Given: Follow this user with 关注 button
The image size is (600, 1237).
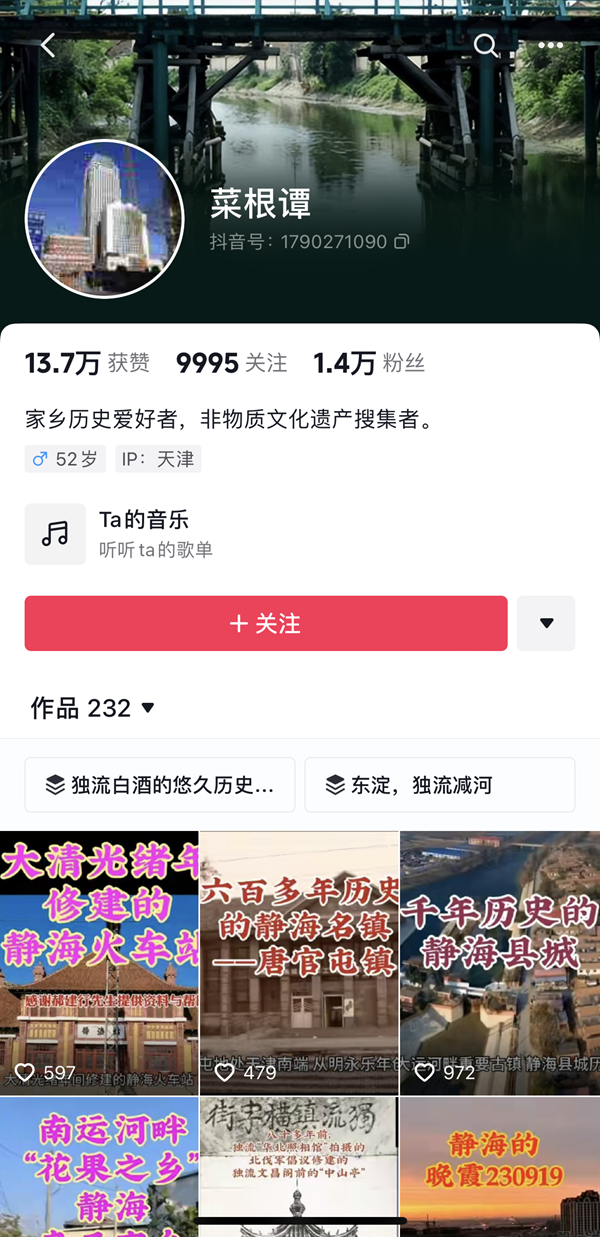Looking at the screenshot, I should pos(266,623).
